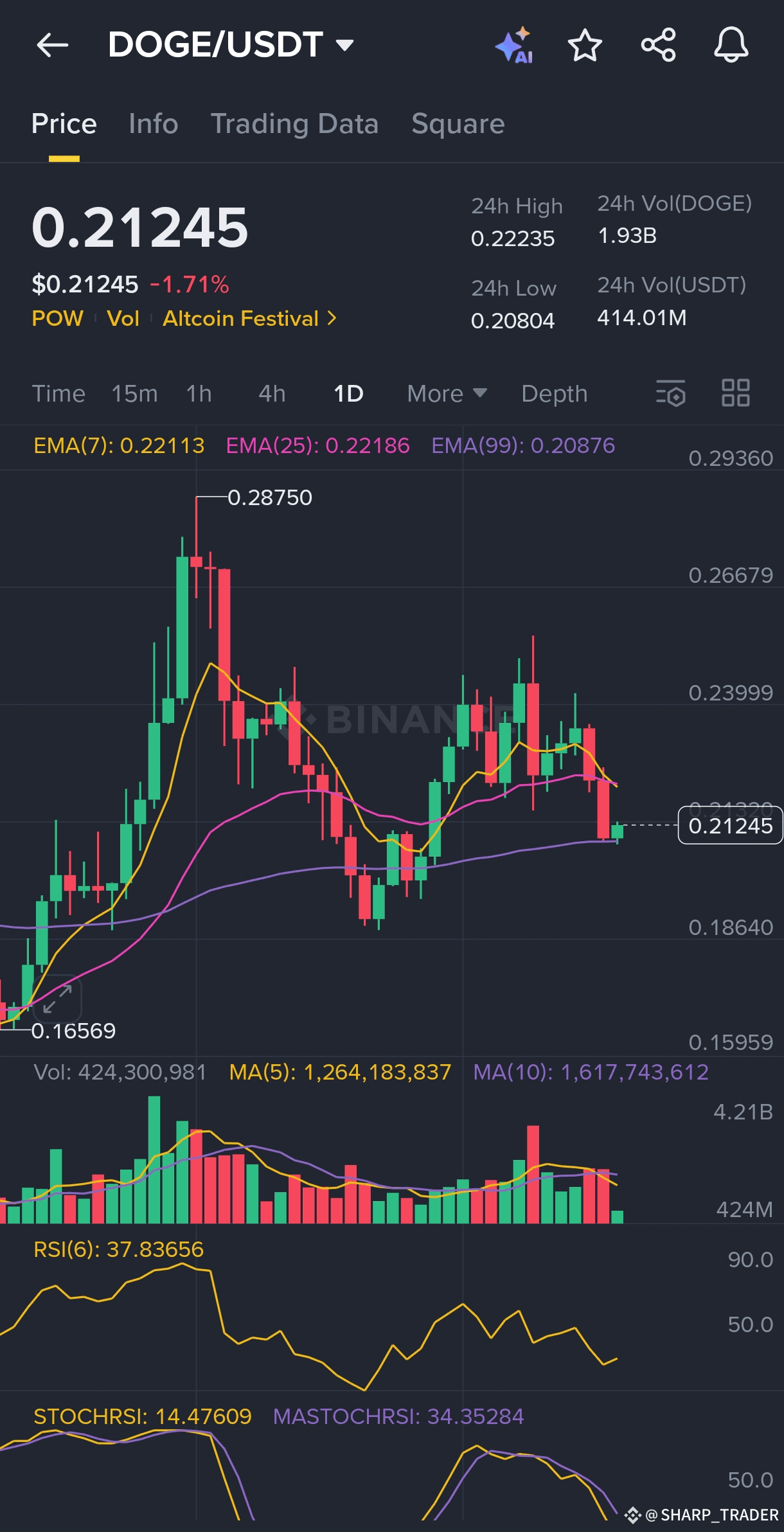The image size is (784, 1532).
Task: Open the chart layout grid icon
Action: 735,393
